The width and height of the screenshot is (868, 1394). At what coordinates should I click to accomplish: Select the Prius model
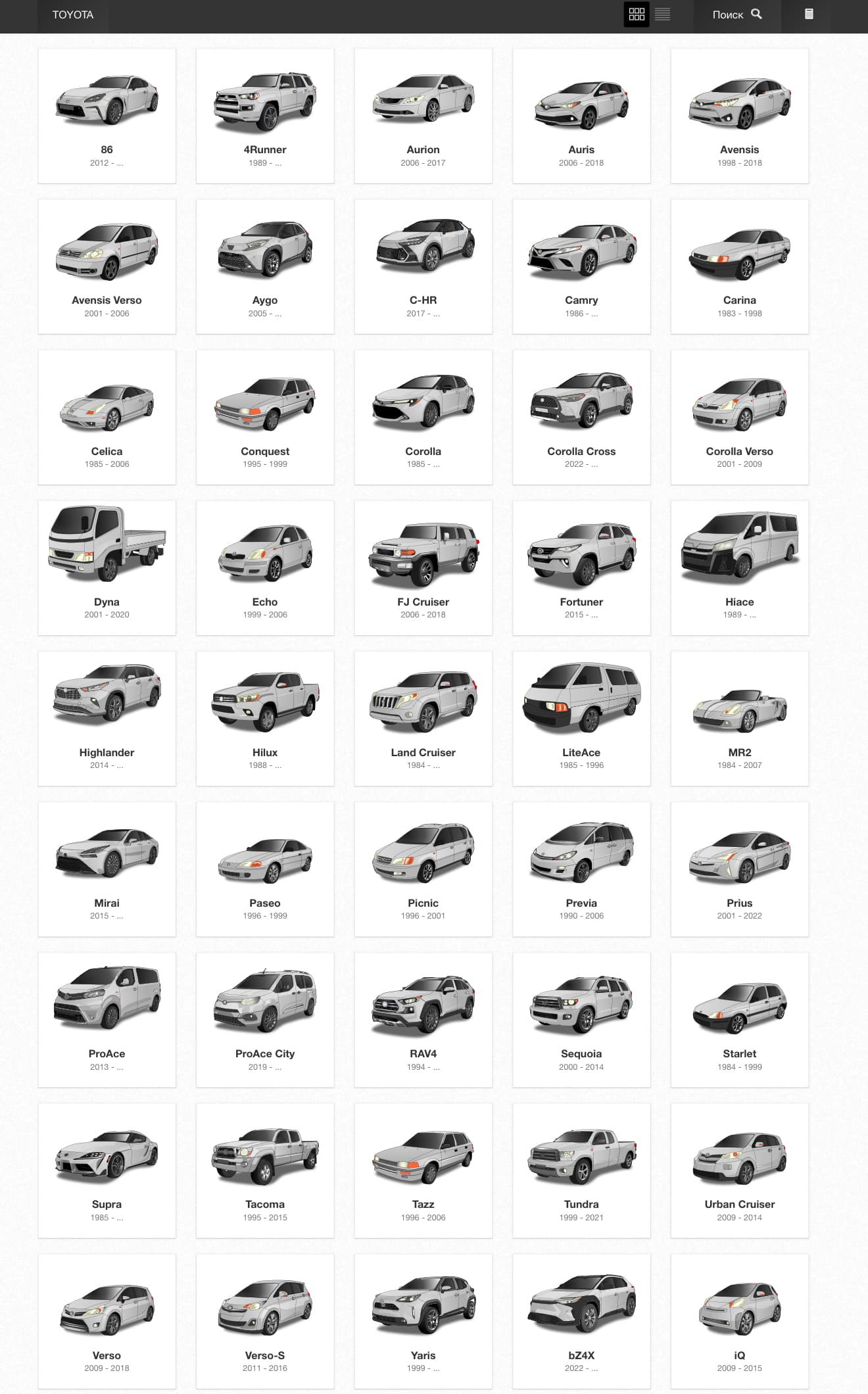tap(740, 869)
